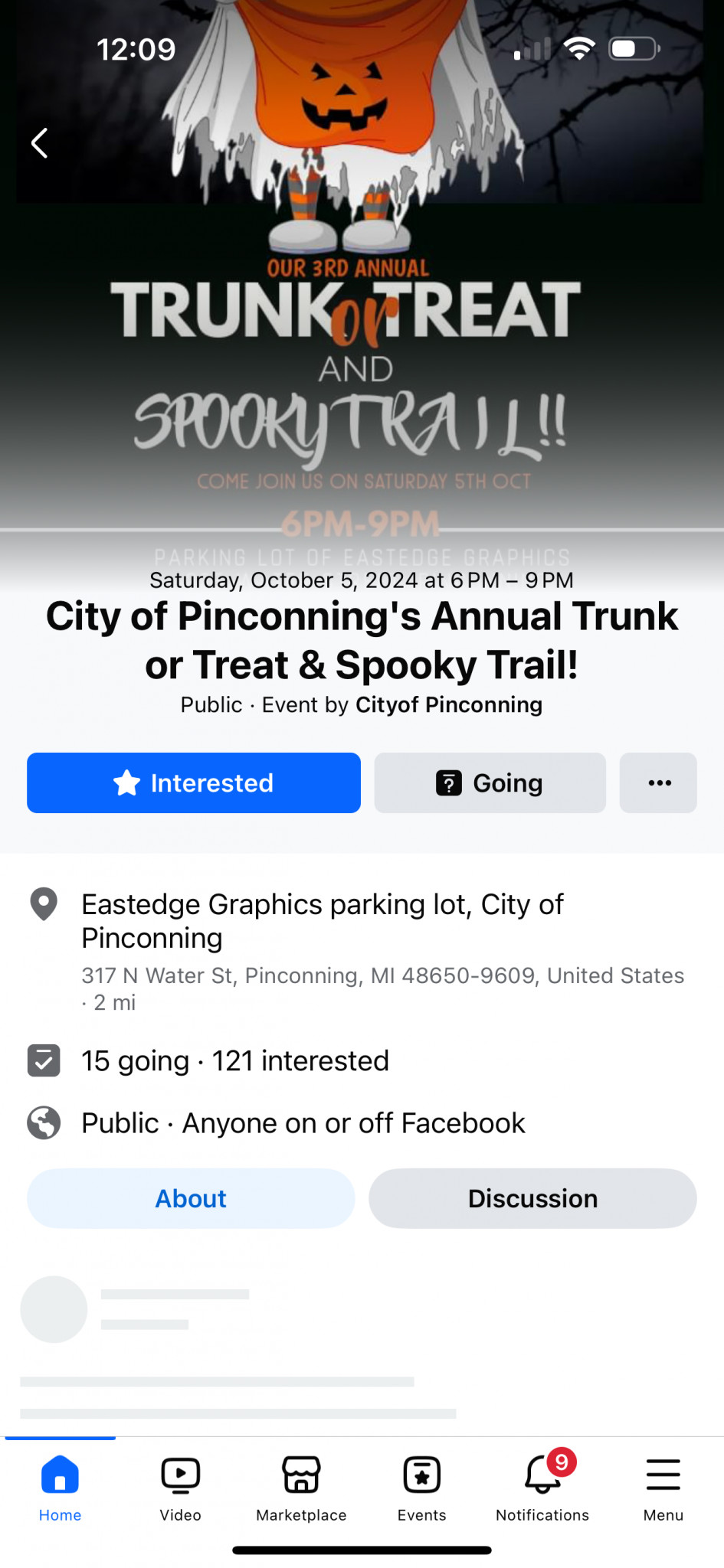Switch to the Discussion tab
This screenshot has width=724, height=1568.
pos(533,1198)
